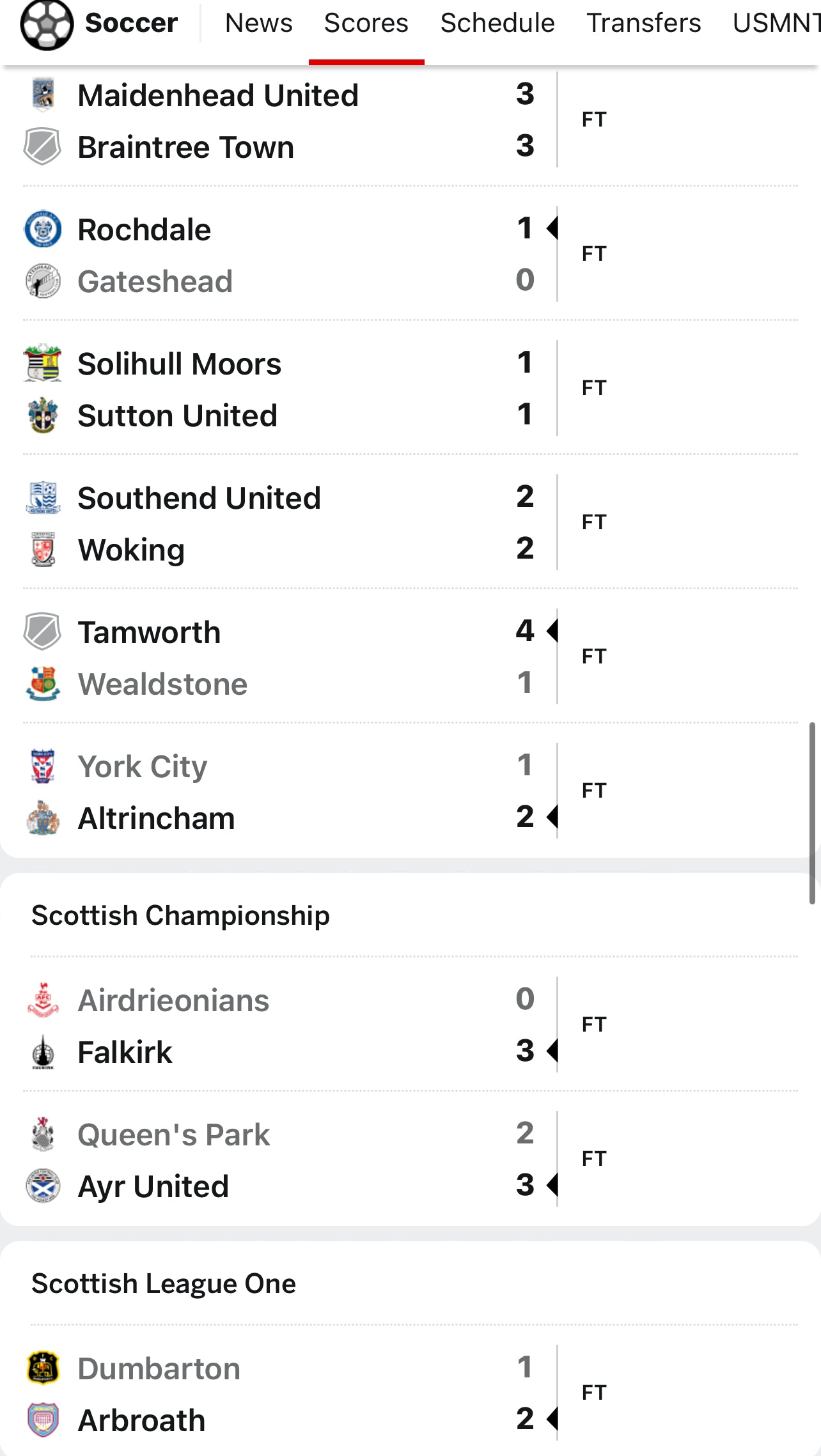Select the Scores tab
Image resolution: width=821 pixels, height=1456 pixels.
pyautogui.click(x=366, y=24)
